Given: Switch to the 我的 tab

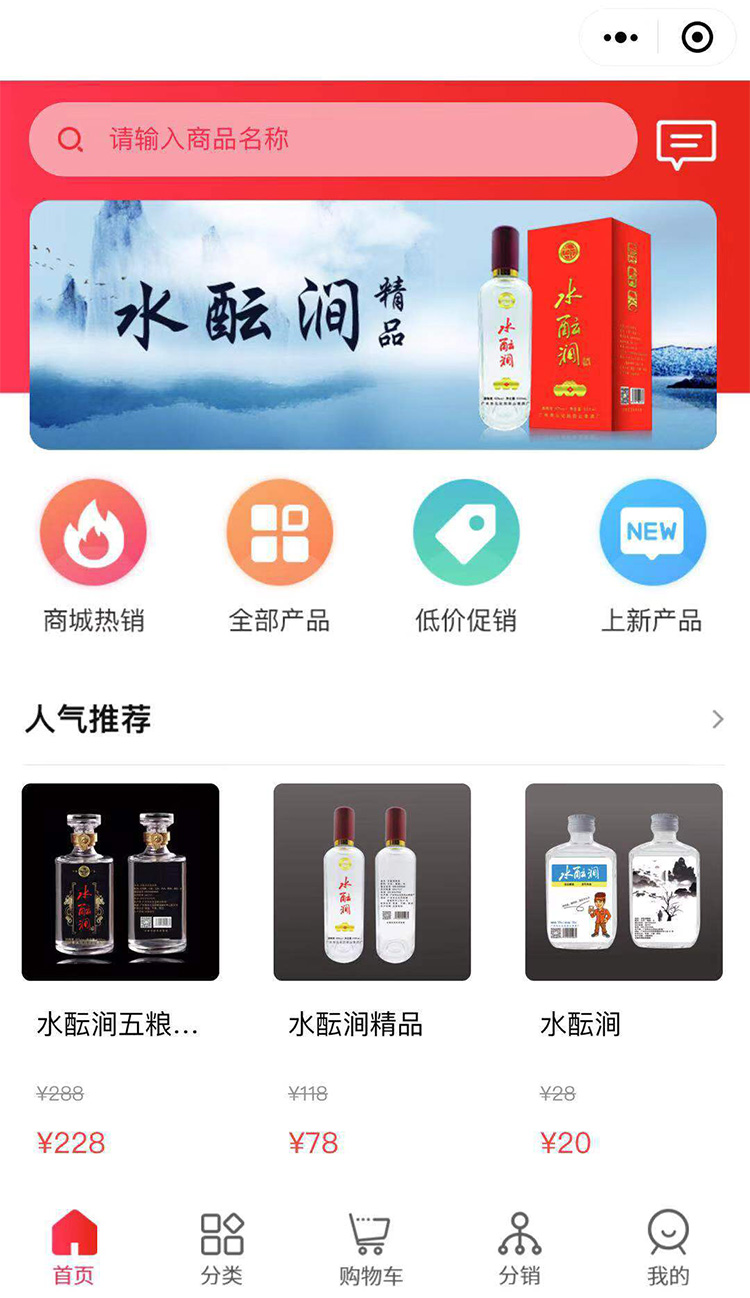Looking at the screenshot, I should coord(668,1248).
